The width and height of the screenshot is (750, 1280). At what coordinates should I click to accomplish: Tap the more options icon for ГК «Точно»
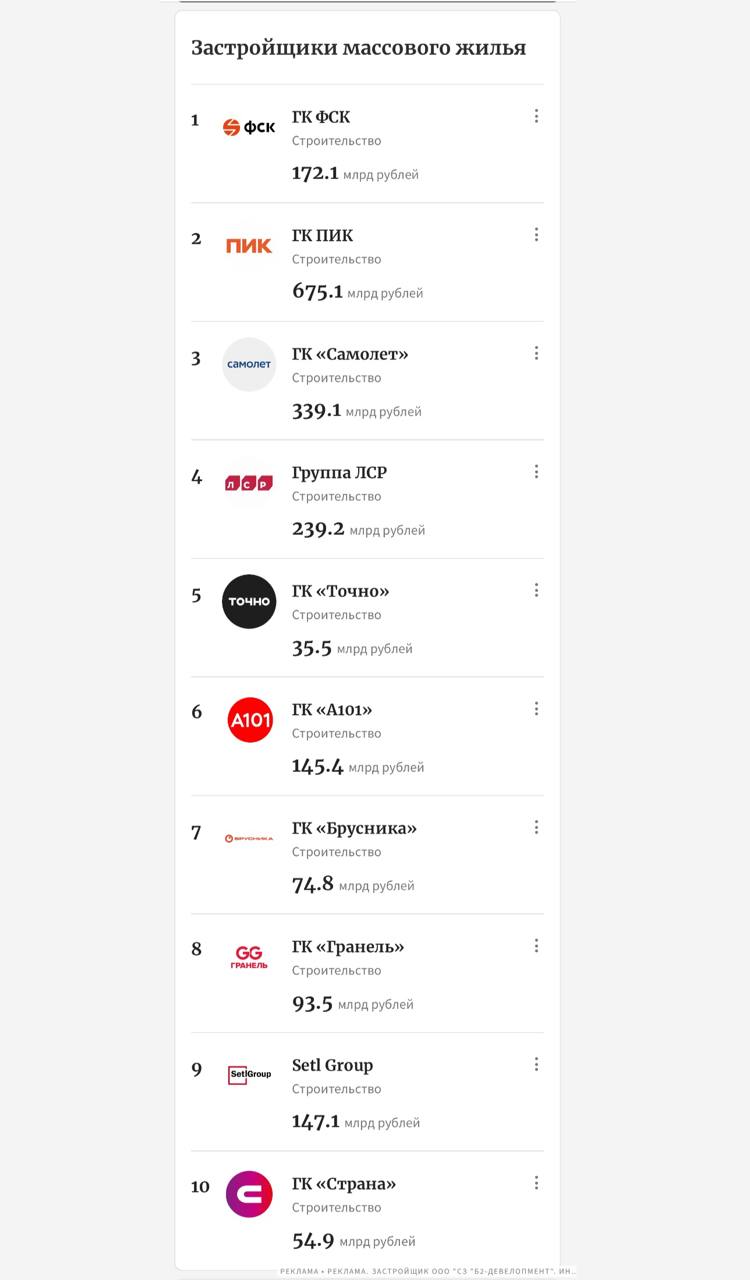pos(536,590)
